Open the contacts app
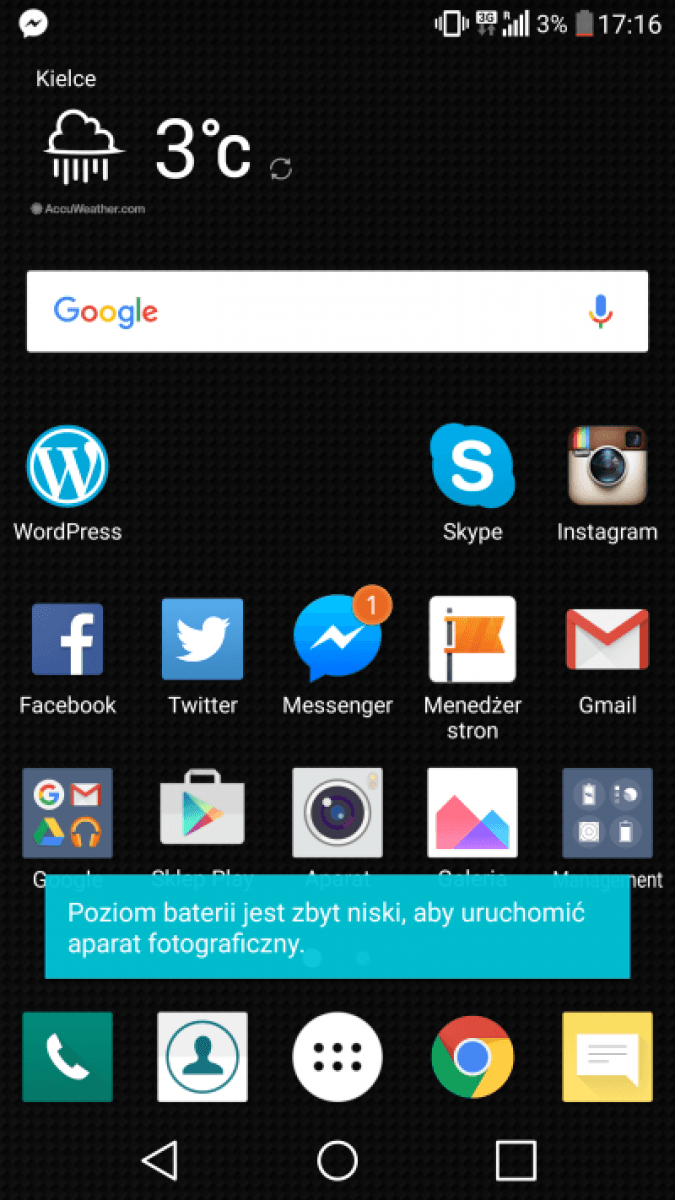 coord(202,1057)
